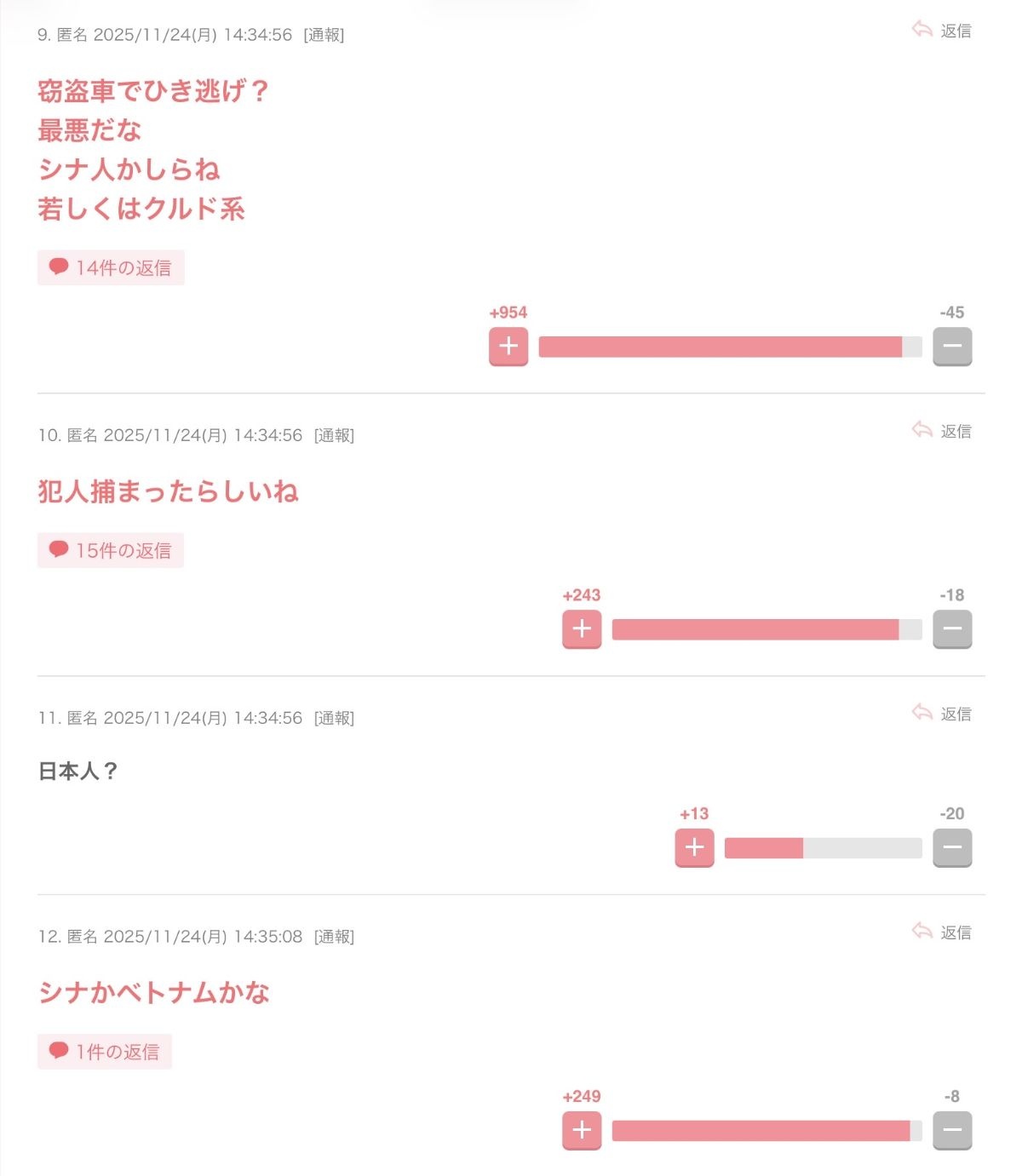The width and height of the screenshot is (1022, 1176).
Task: Expand the 1件の返信 reply
Action: coord(105,1052)
